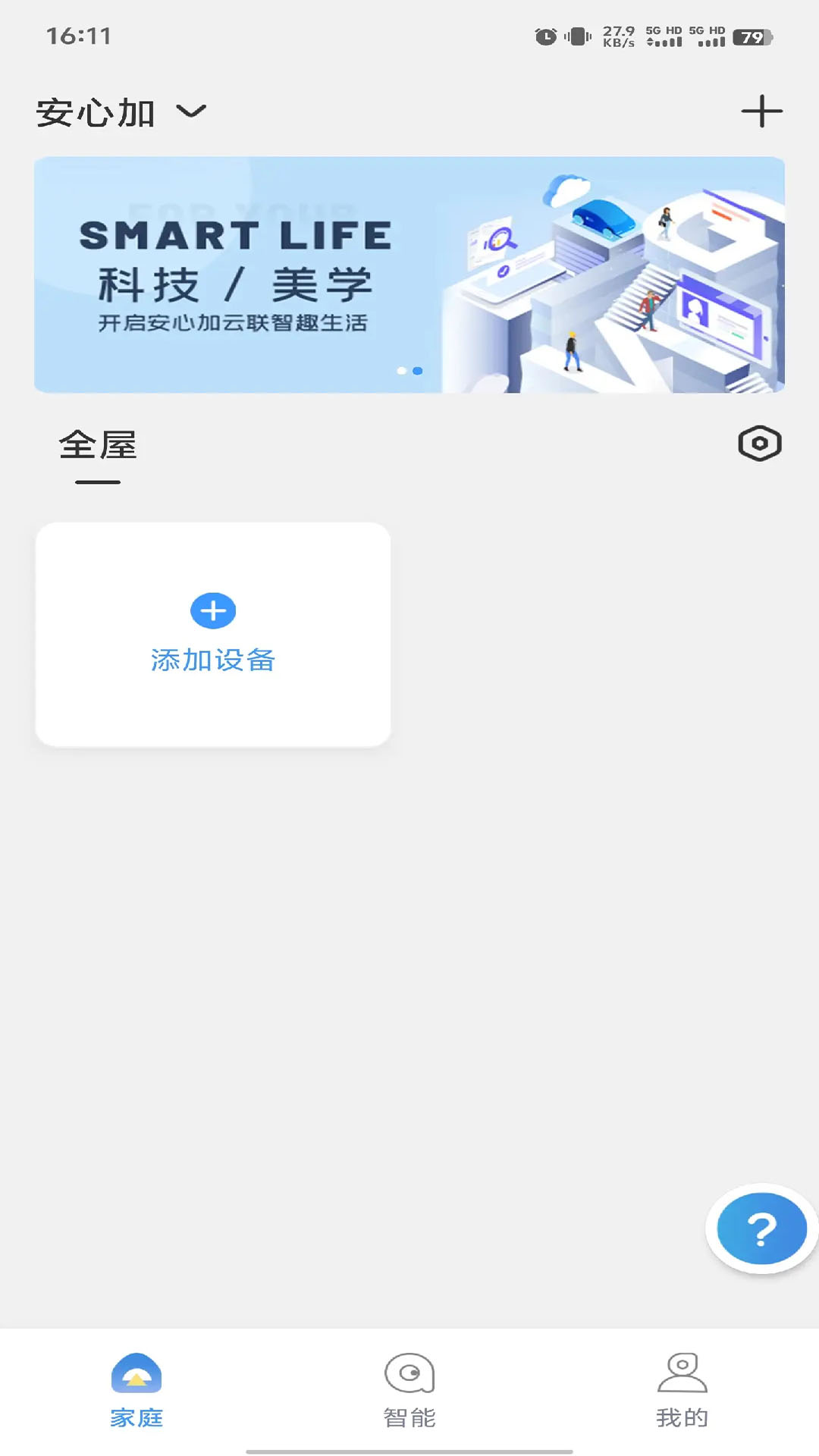Tap the 我的 bottom navigation label
The image size is (819, 1456).
click(682, 1417)
